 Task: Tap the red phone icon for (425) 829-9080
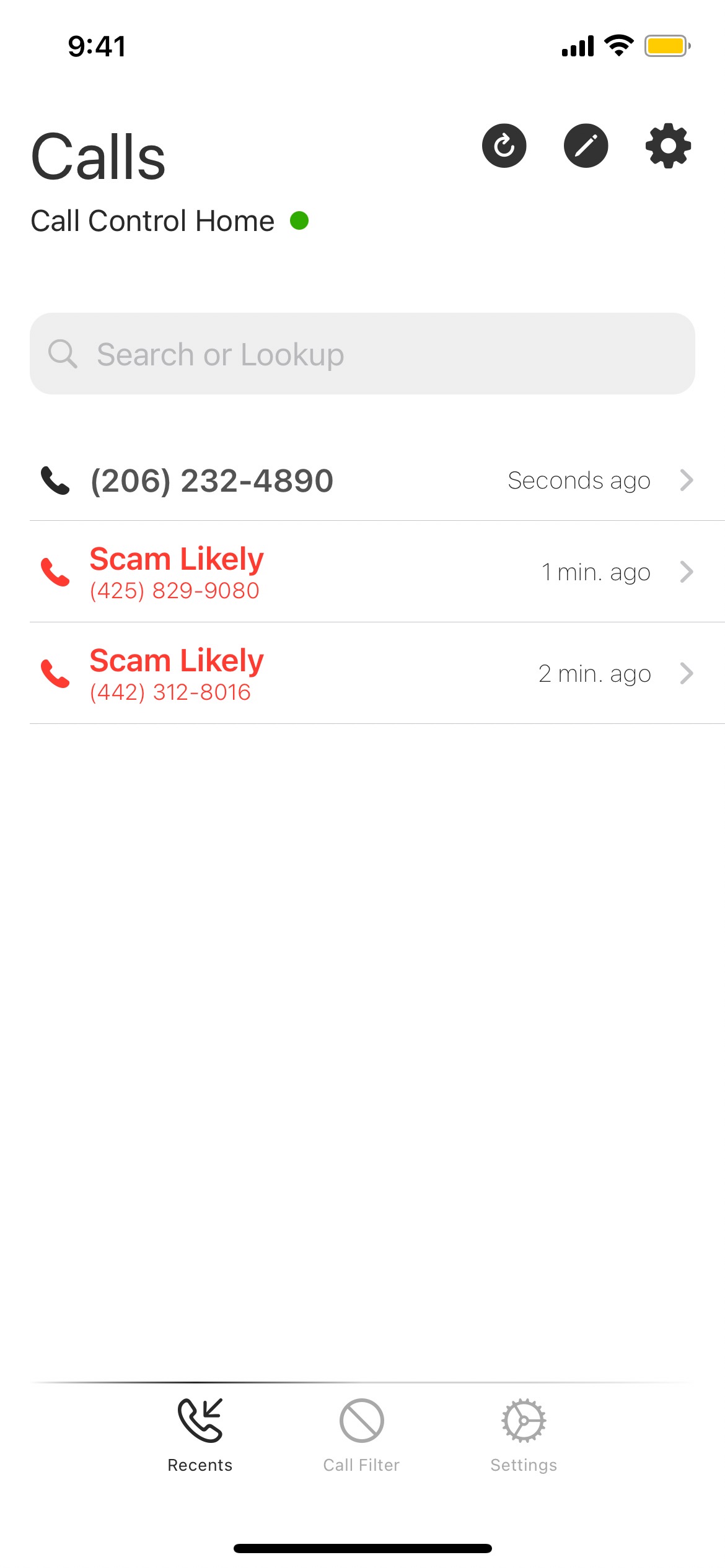(55, 572)
